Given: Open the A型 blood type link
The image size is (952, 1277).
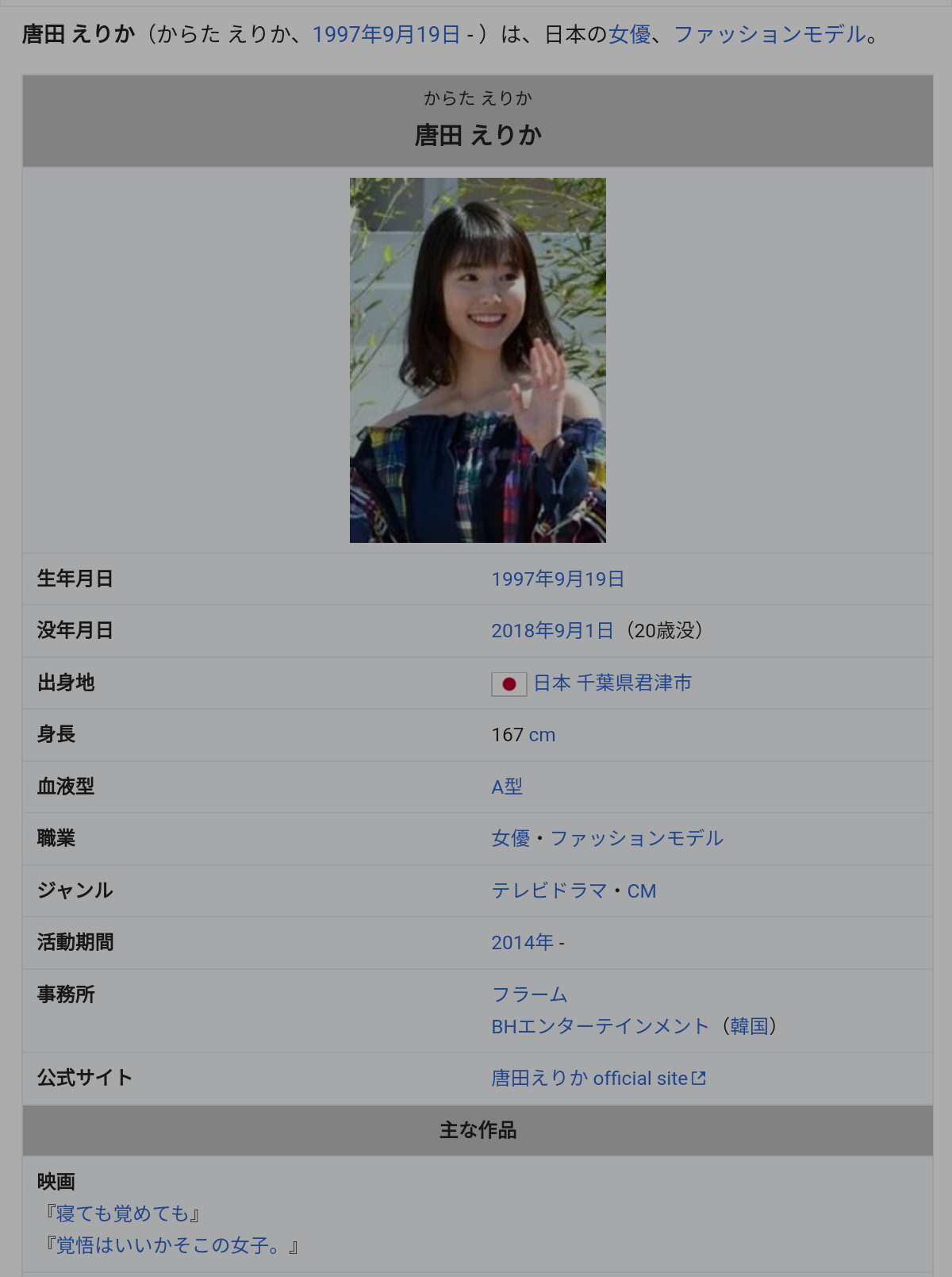Looking at the screenshot, I should (x=507, y=787).
